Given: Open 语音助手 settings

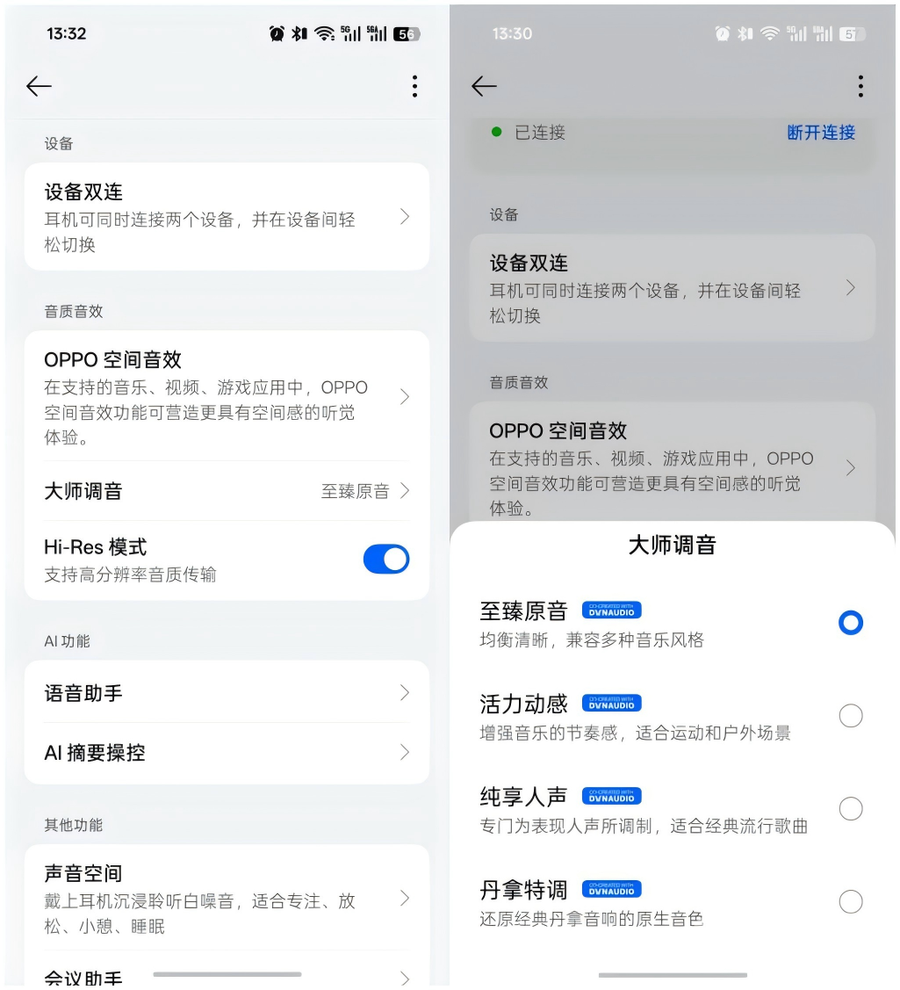Looking at the screenshot, I should 227,693.
